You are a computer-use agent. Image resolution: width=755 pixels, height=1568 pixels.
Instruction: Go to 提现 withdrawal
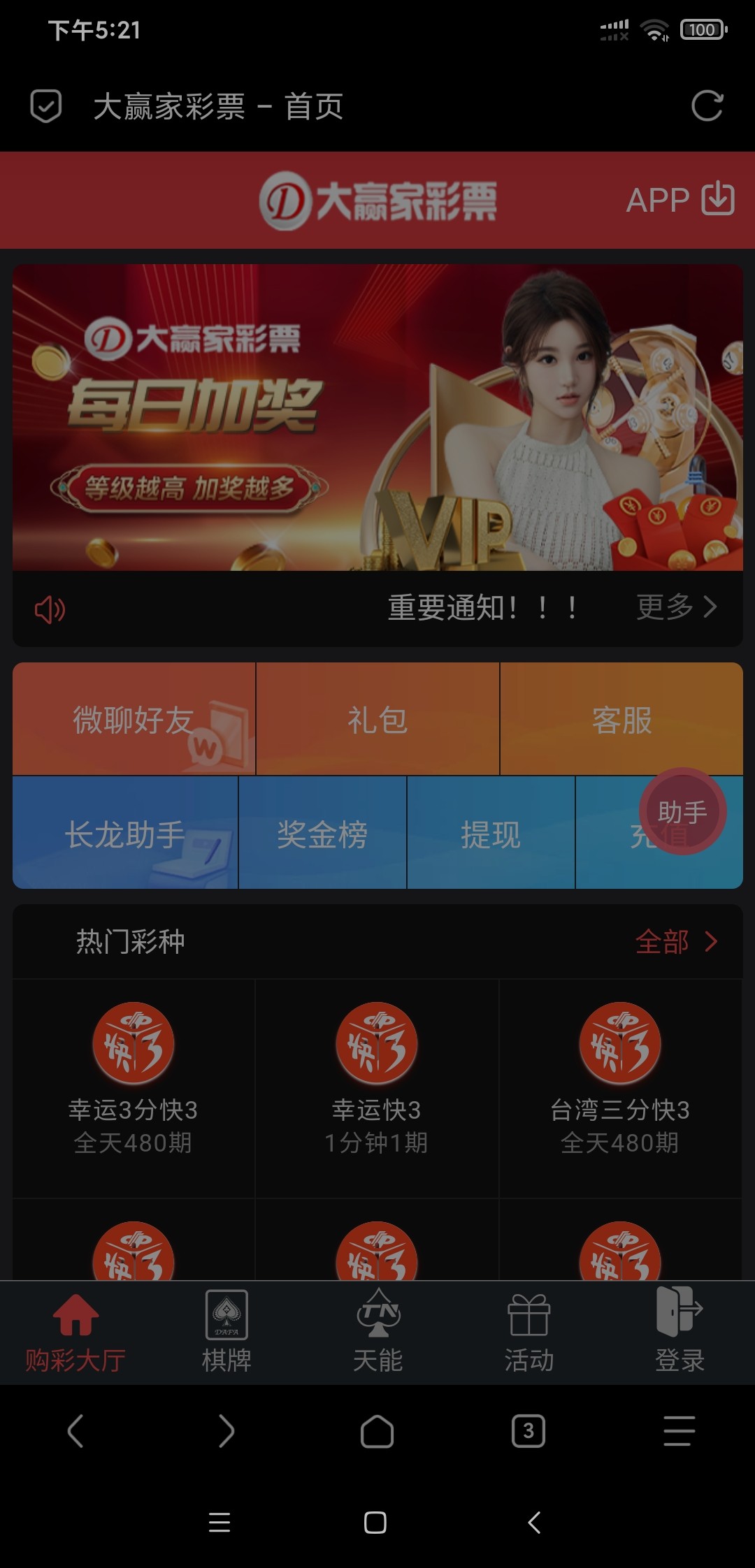(x=490, y=834)
